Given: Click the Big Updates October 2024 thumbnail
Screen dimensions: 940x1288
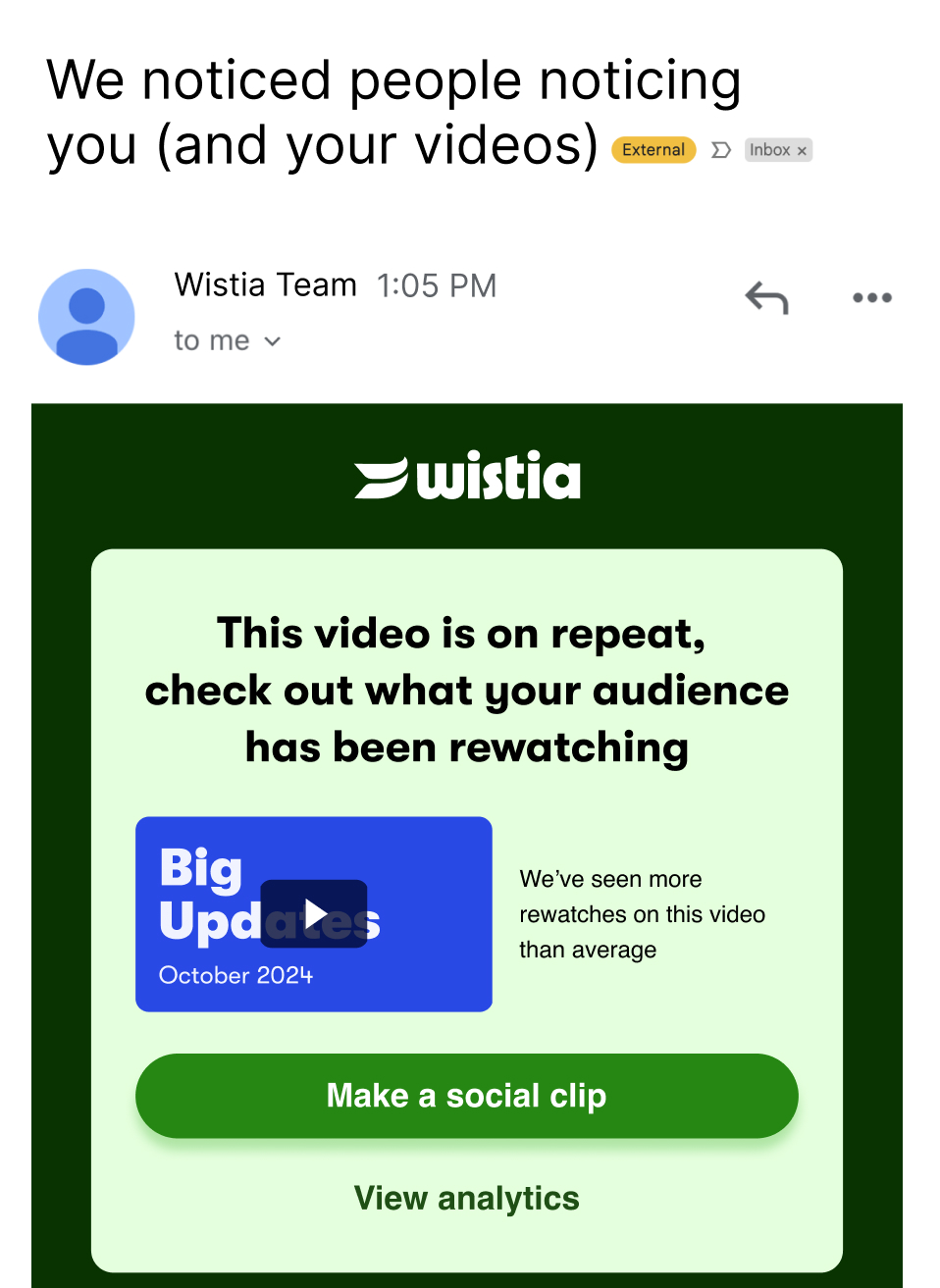Looking at the screenshot, I should pyautogui.click(x=314, y=913).
